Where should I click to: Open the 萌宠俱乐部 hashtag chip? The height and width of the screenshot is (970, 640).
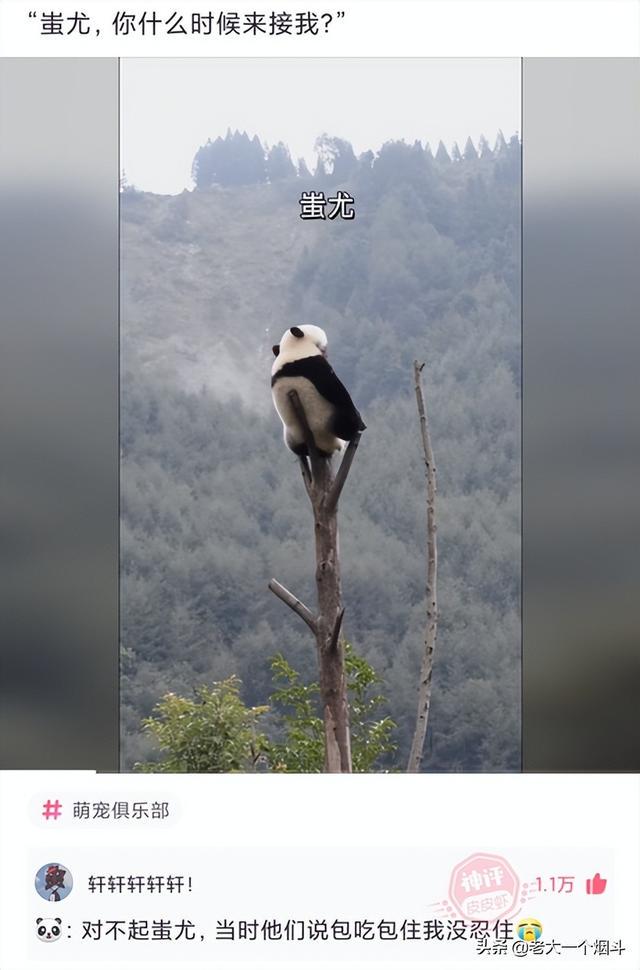click(x=104, y=810)
